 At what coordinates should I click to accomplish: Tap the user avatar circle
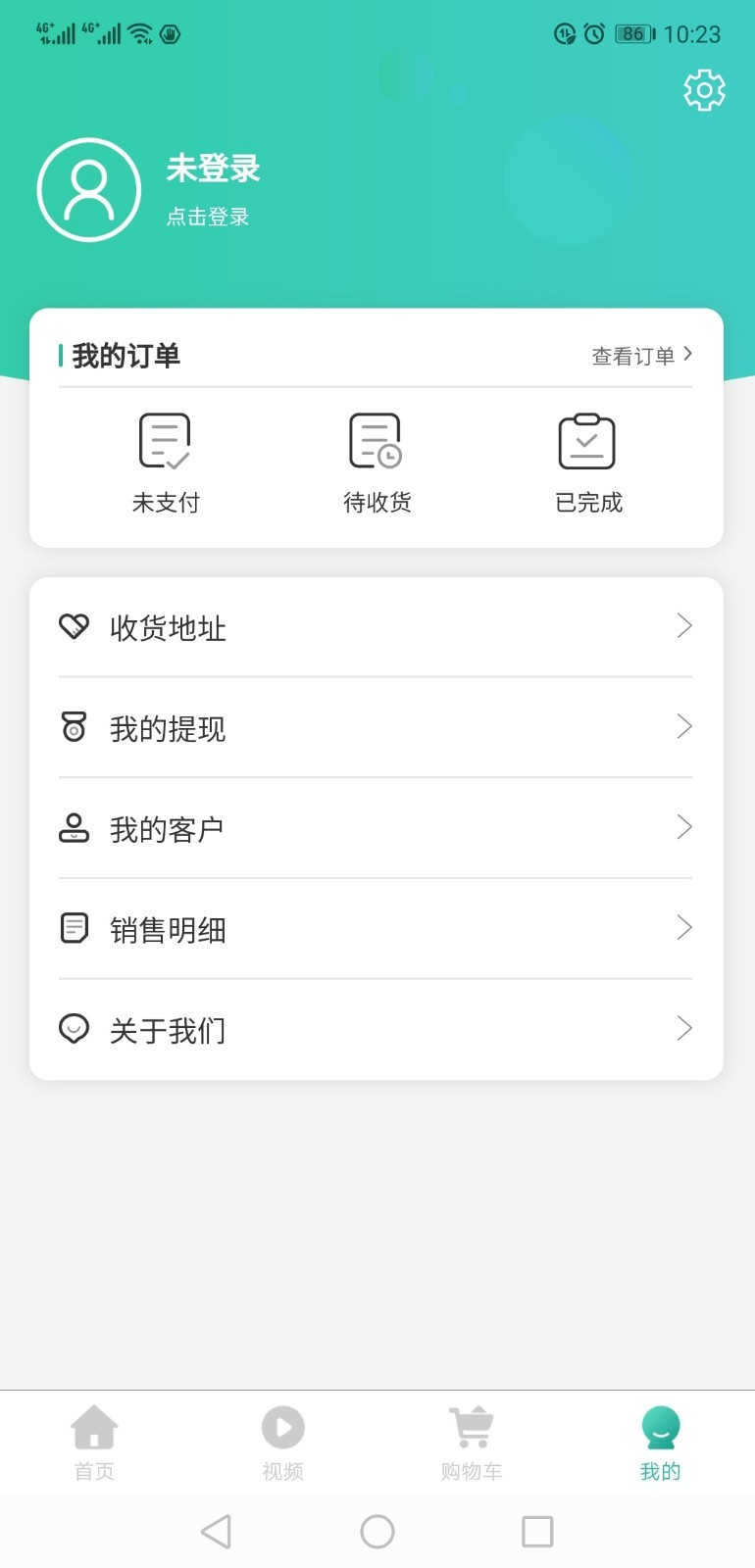pyautogui.click(x=88, y=189)
